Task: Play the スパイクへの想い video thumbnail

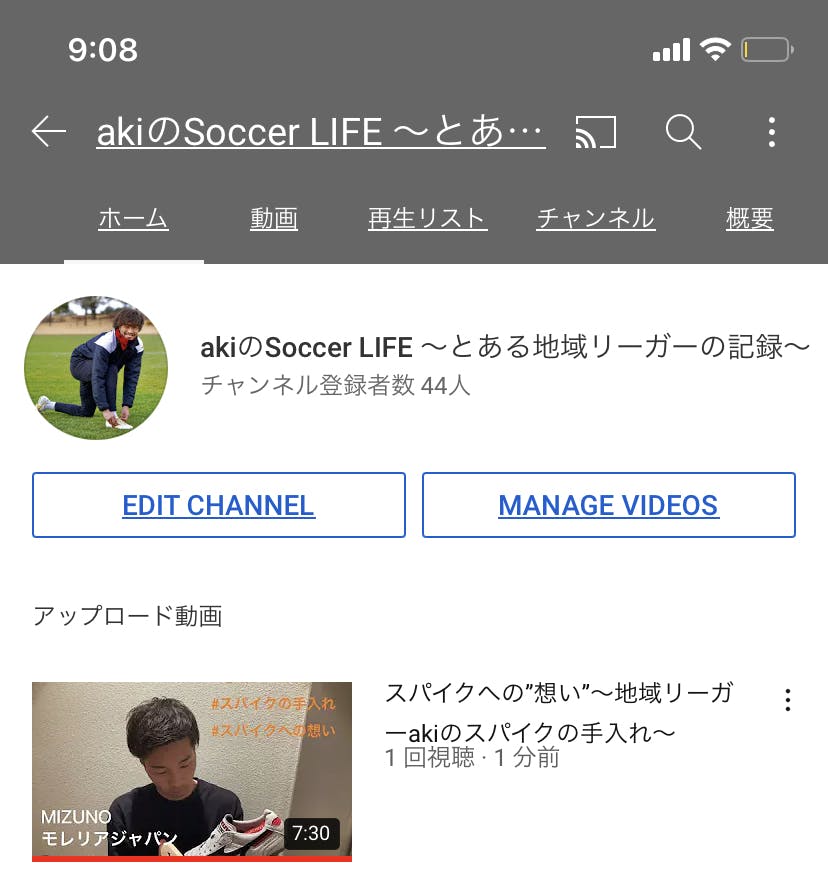Action: tap(192, 770)
